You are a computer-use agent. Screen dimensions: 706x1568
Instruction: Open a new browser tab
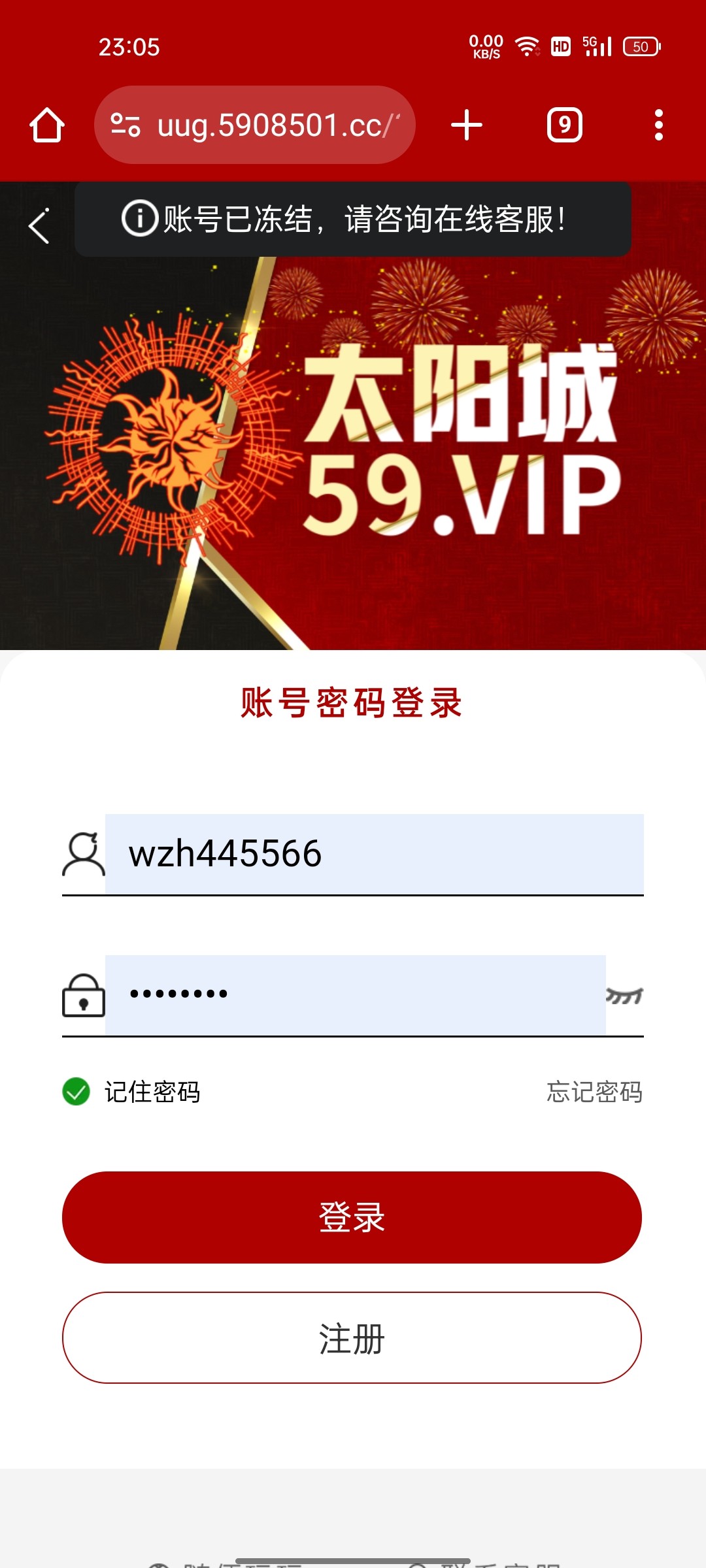coord(467,125)
